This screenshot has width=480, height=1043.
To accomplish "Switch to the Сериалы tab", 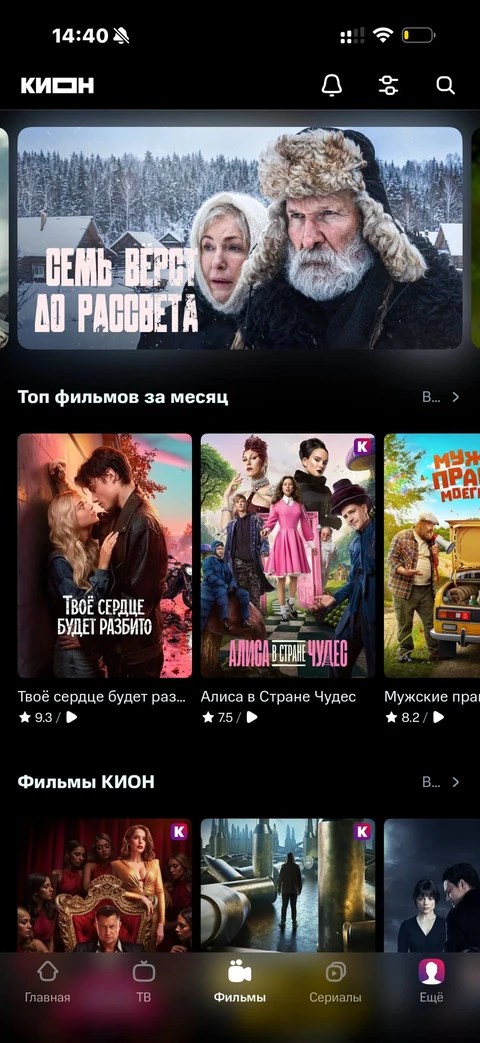I will click(x=336, y=982).
